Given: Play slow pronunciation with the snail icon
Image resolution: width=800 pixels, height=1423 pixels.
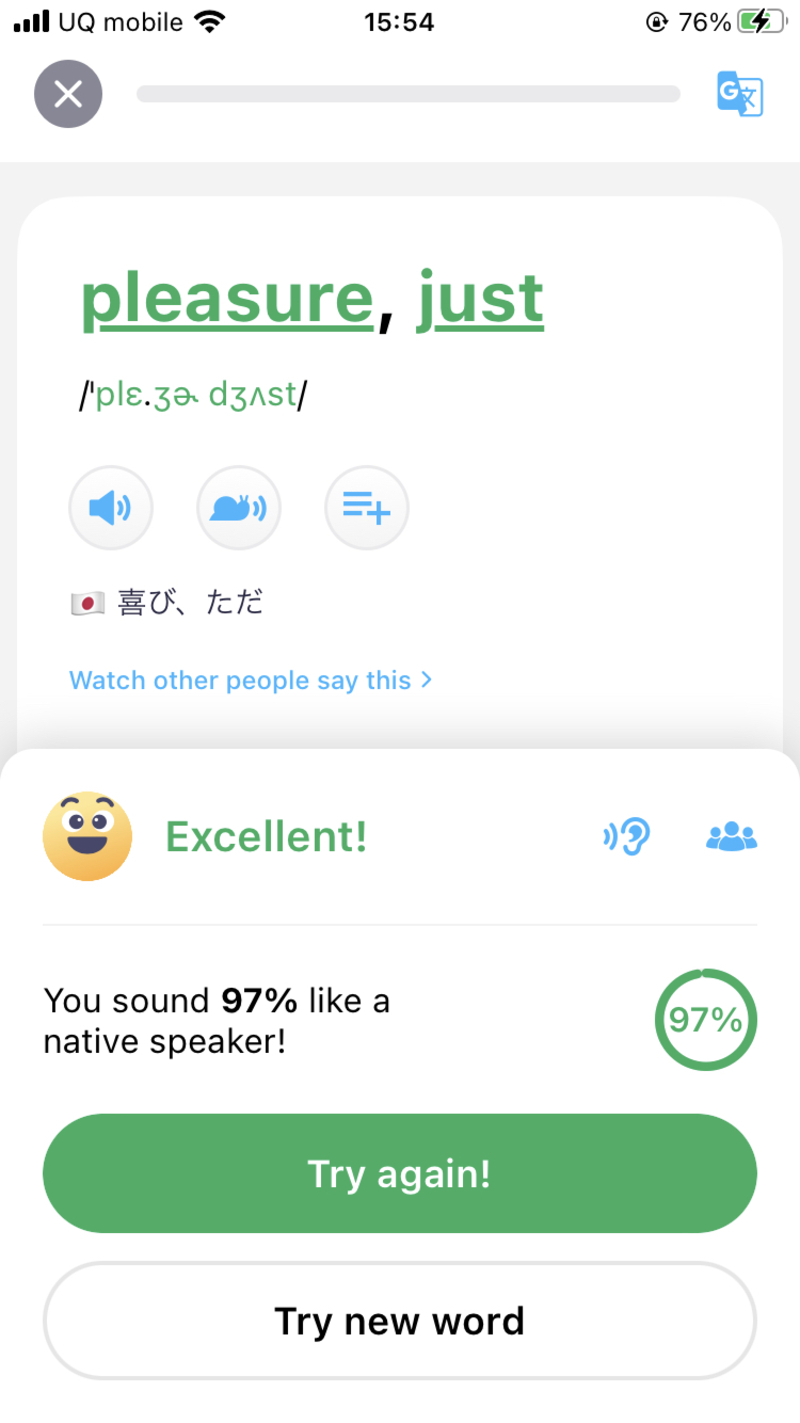Looking at the screenshot, I should tap(239, 508).
